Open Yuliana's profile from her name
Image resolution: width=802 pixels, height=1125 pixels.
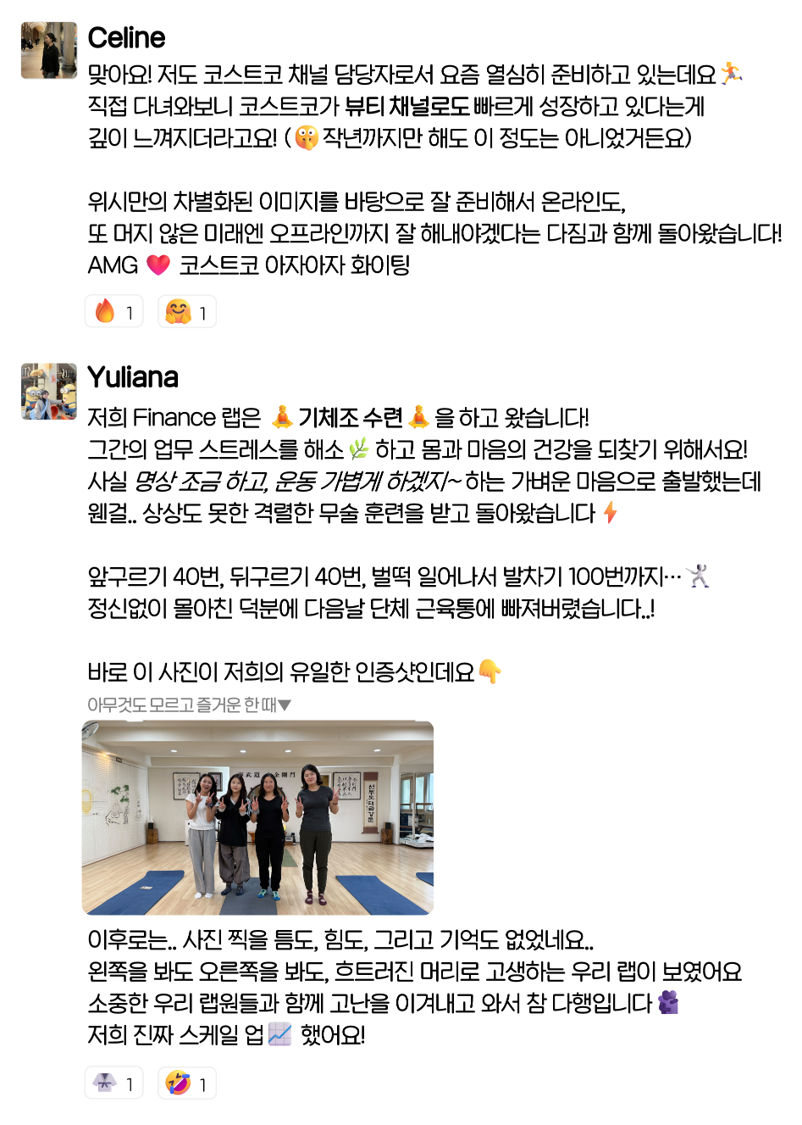pyautogui.click(x=133, y=378)
